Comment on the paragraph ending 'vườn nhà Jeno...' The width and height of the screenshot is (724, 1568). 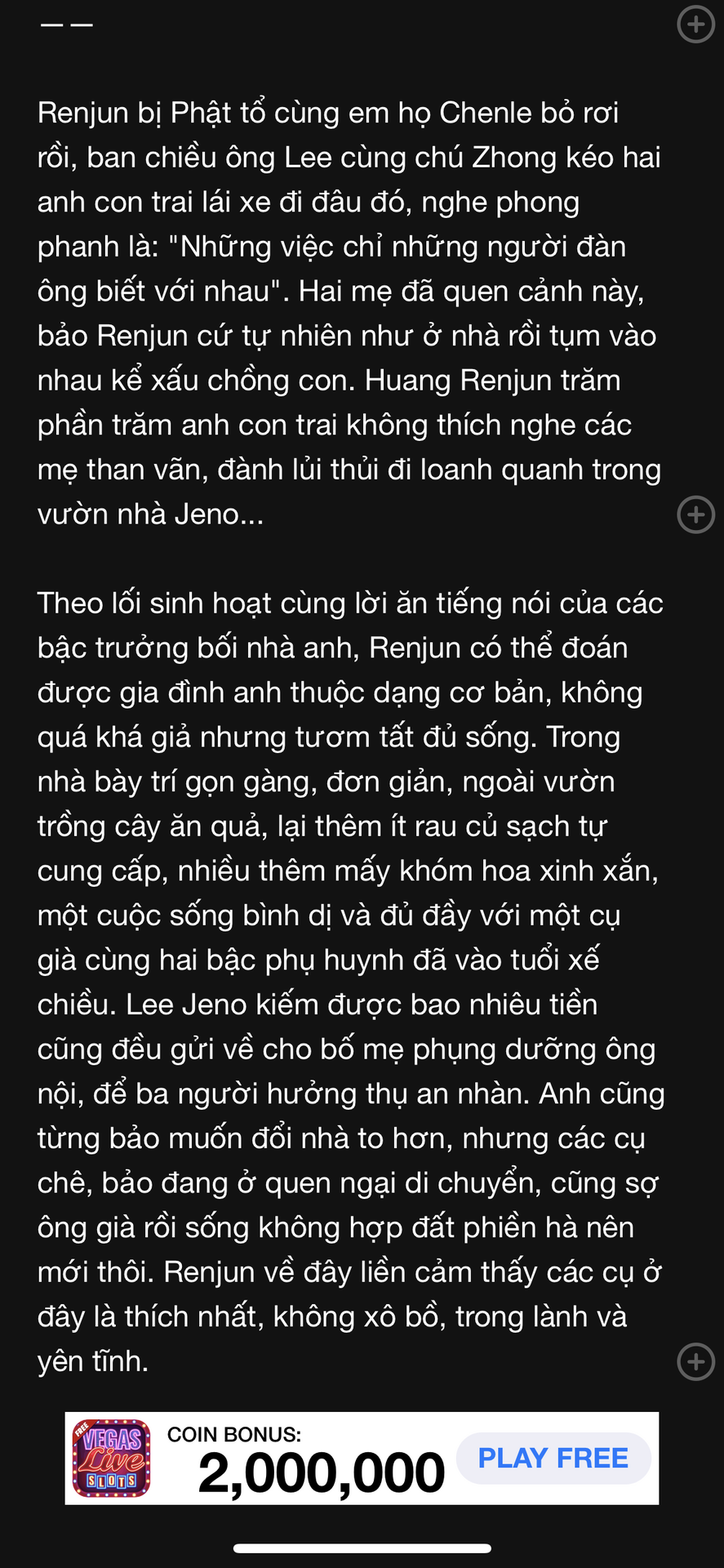click(x=695, y=514)
